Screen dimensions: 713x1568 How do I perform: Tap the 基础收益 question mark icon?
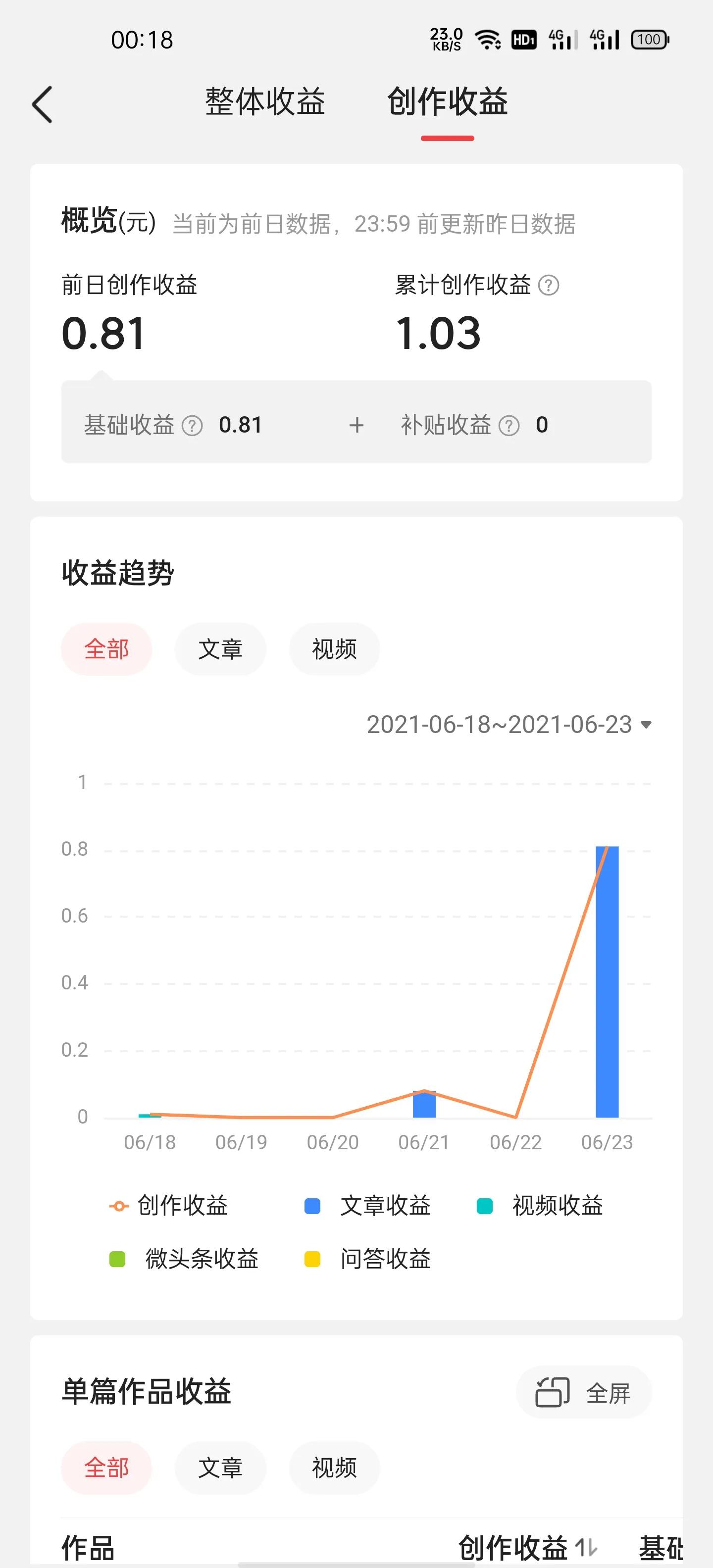[x=192, y=425]
